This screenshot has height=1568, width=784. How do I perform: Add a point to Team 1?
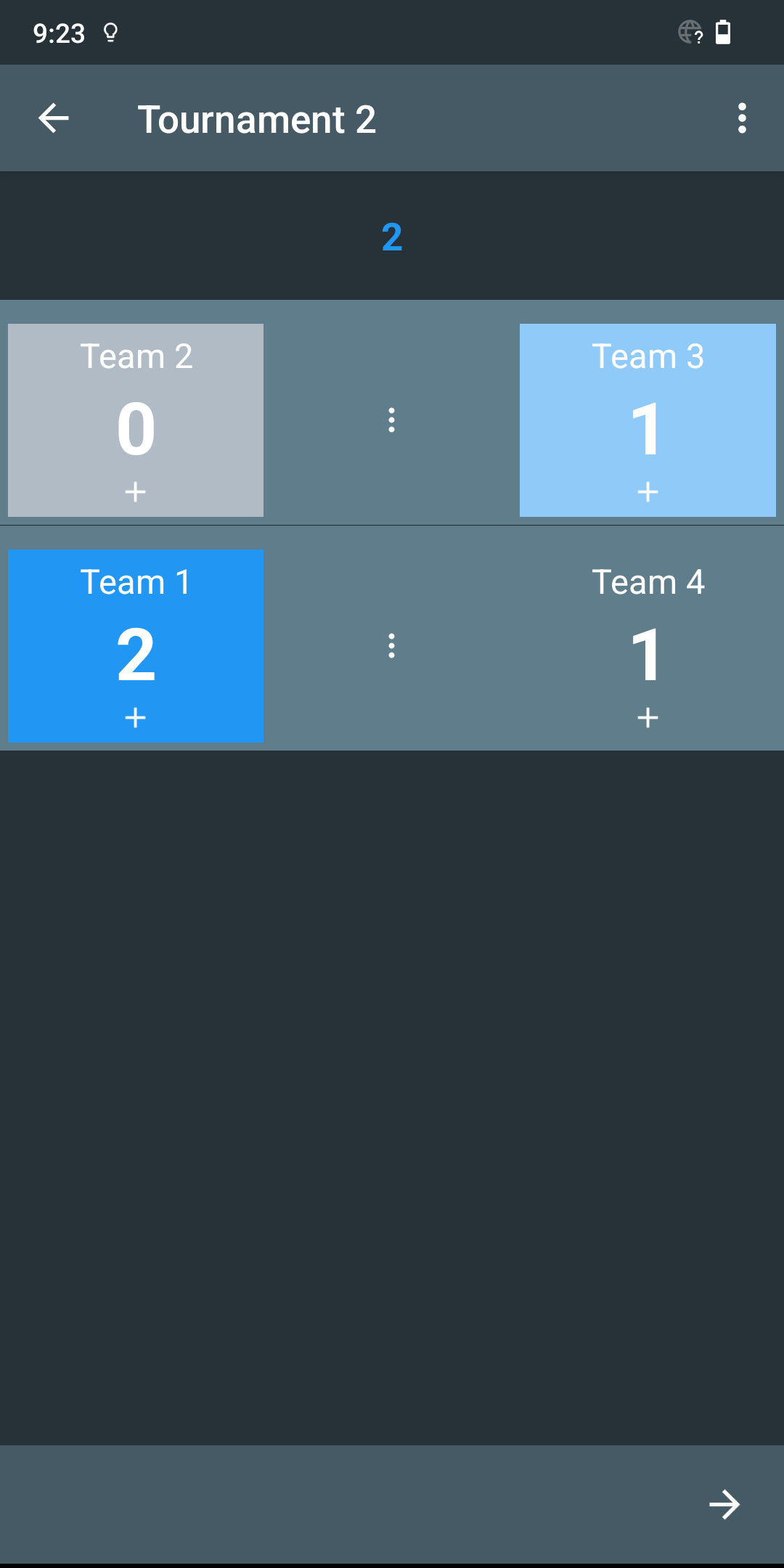tap(135, 717)
